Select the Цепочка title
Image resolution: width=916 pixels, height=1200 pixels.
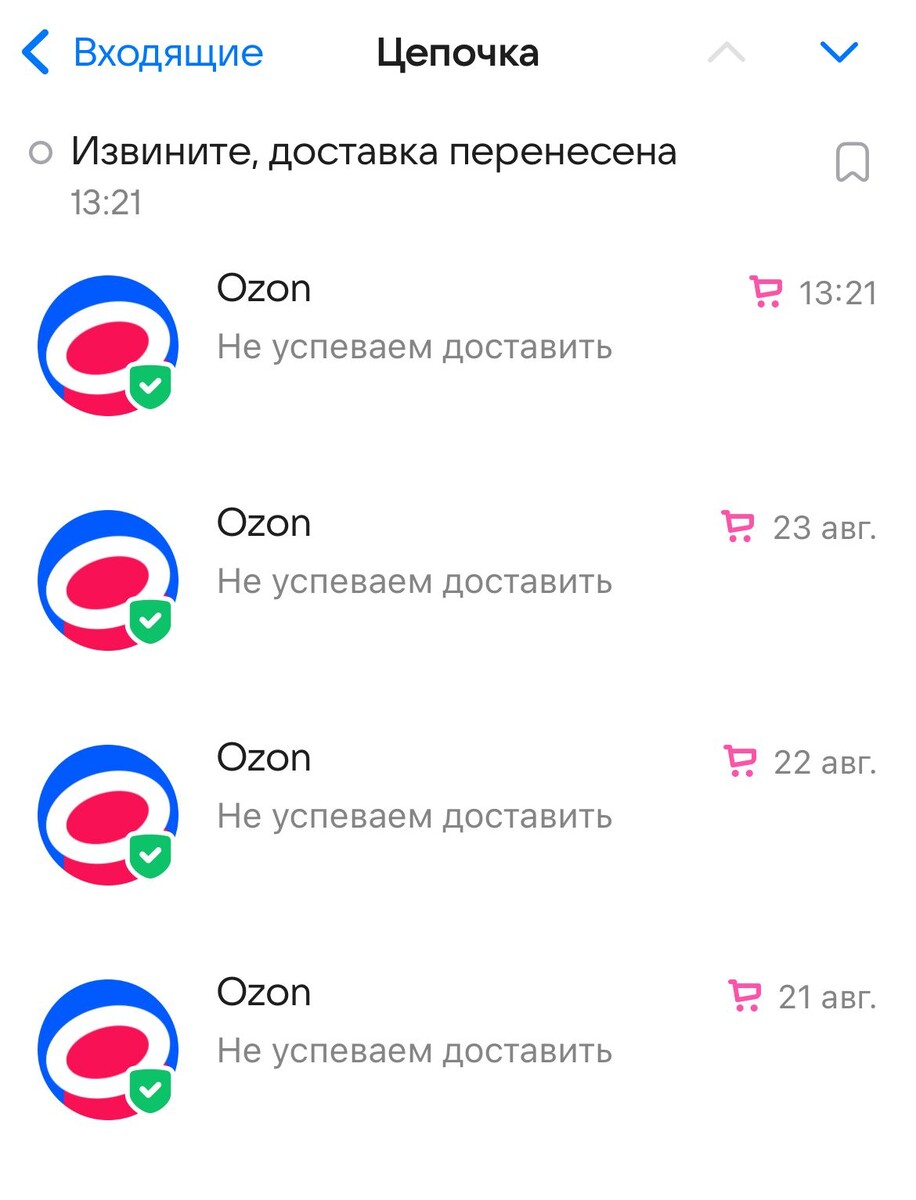(457, 52)
